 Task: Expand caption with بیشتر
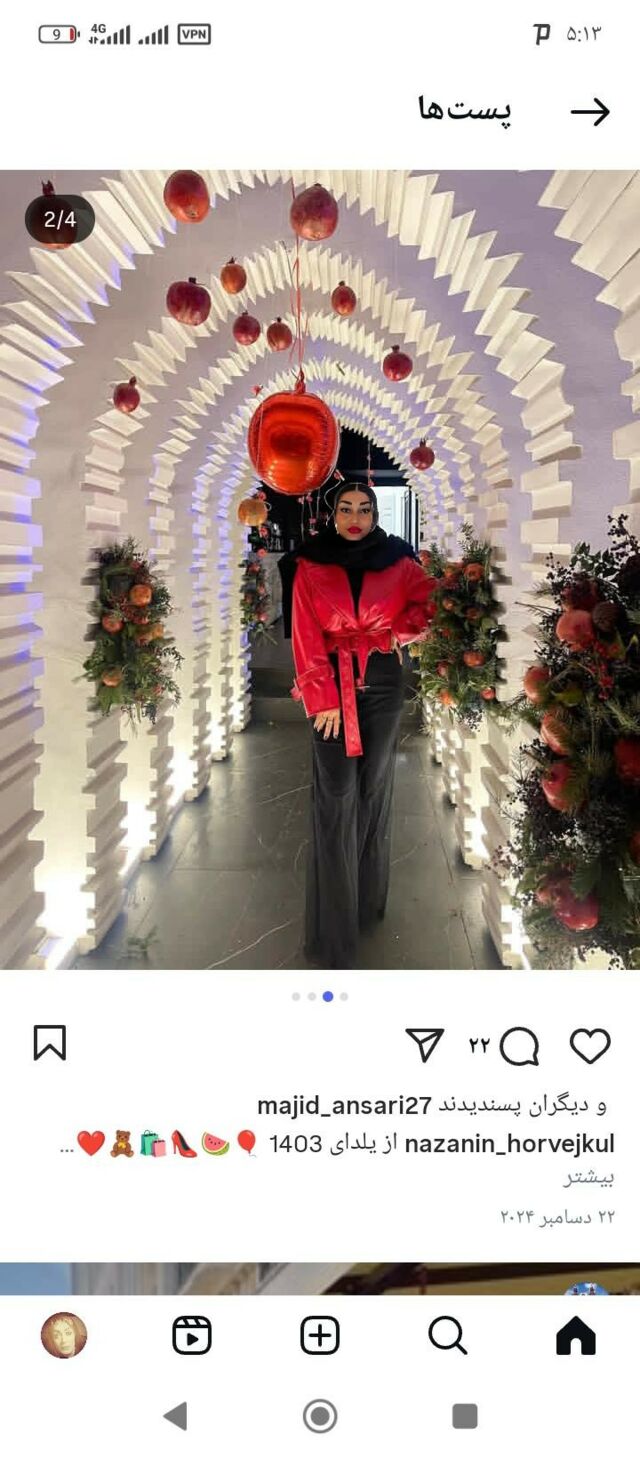(588, 1177)
